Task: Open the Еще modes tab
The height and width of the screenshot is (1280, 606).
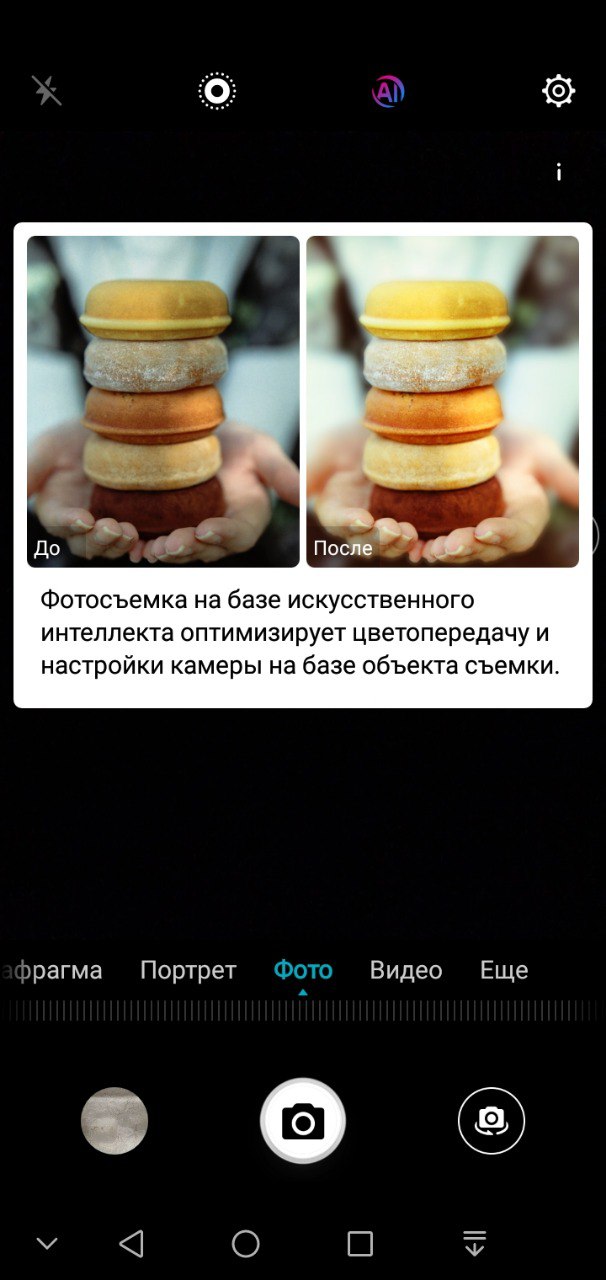Action: [x=504, y=970]
